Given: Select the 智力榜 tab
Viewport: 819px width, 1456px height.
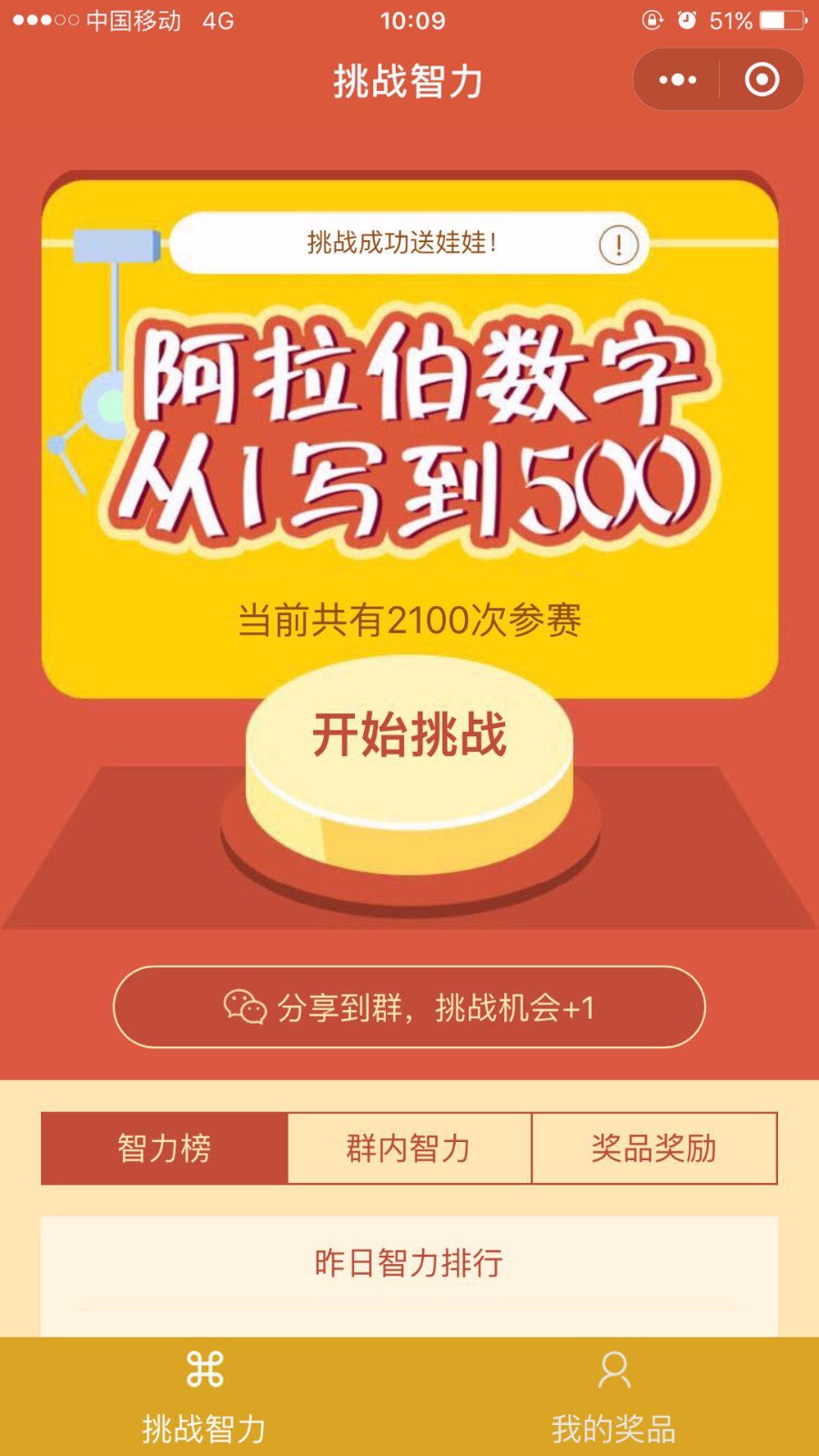Looking at the screenshot, I should point(165,1148).
